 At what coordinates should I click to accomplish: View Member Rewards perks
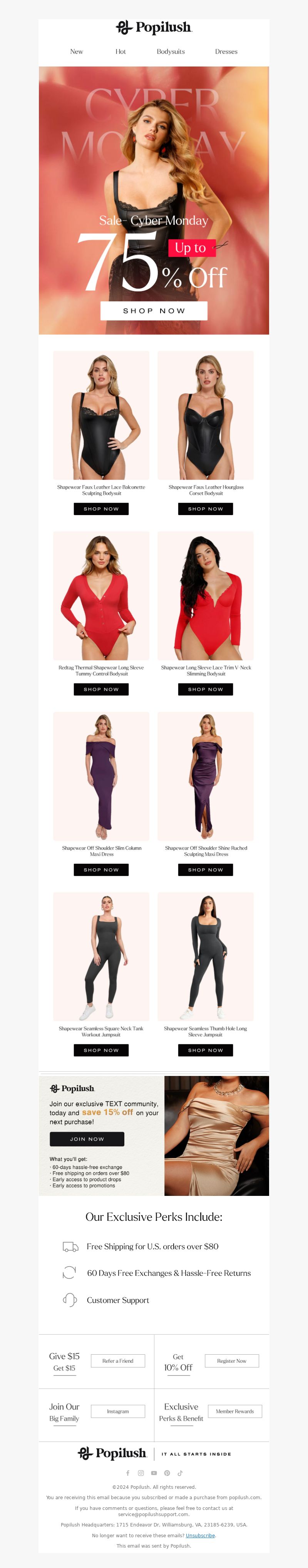point(235,1411)
